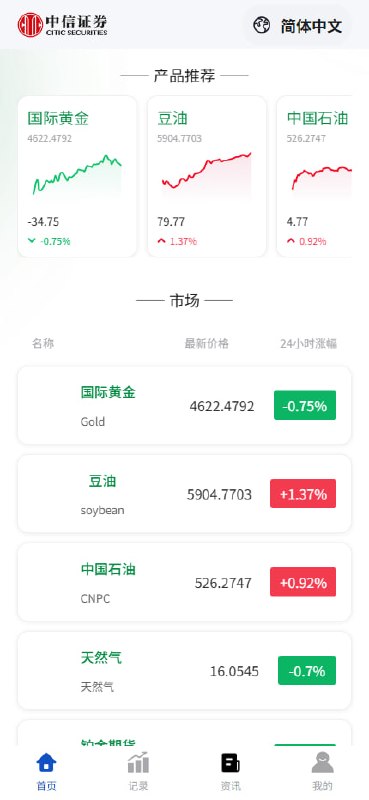
Task: Open the Gold market row
Action: [x=184, y=406]
